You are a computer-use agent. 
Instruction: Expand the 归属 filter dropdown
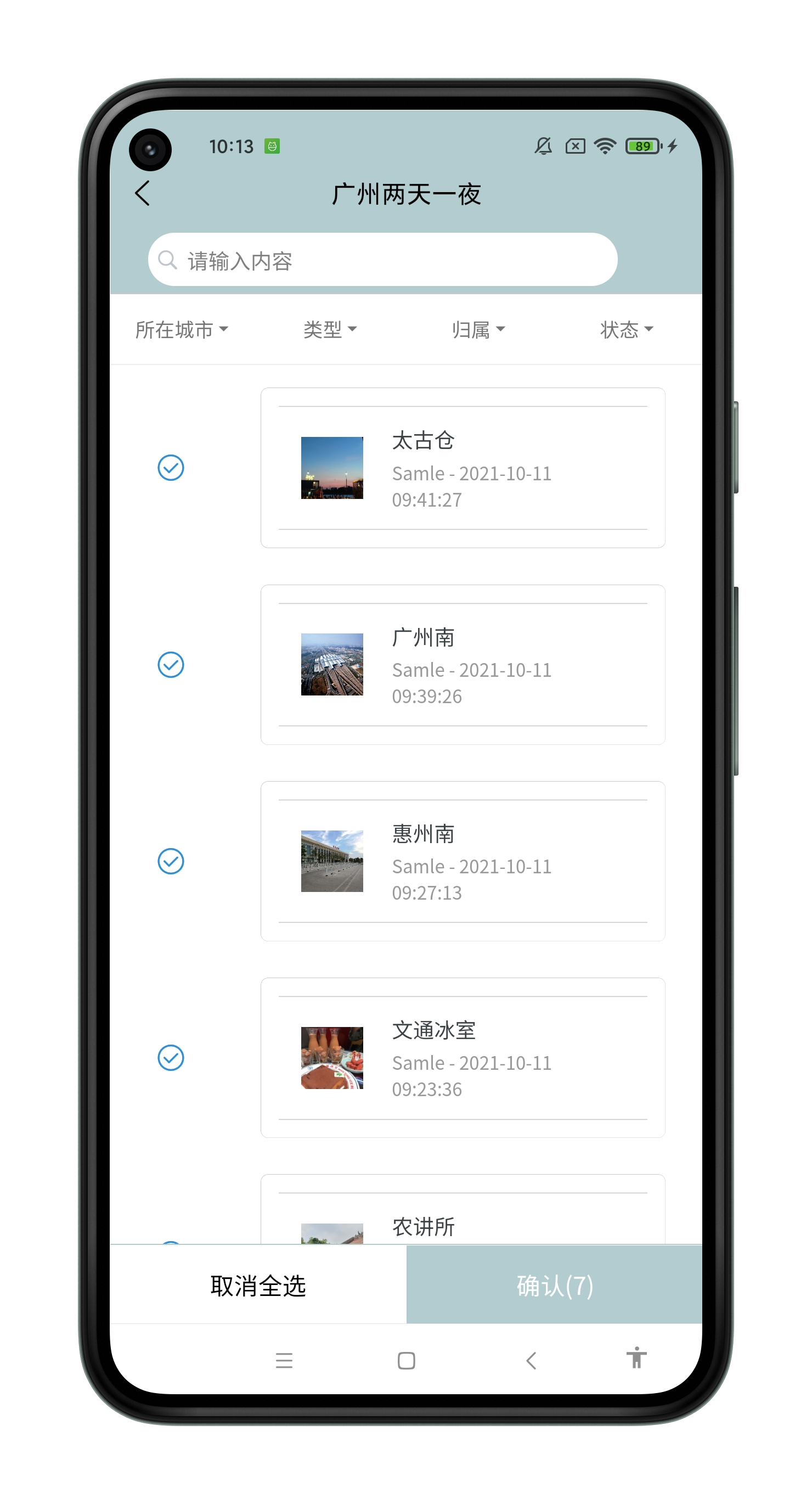click(478, 330)
